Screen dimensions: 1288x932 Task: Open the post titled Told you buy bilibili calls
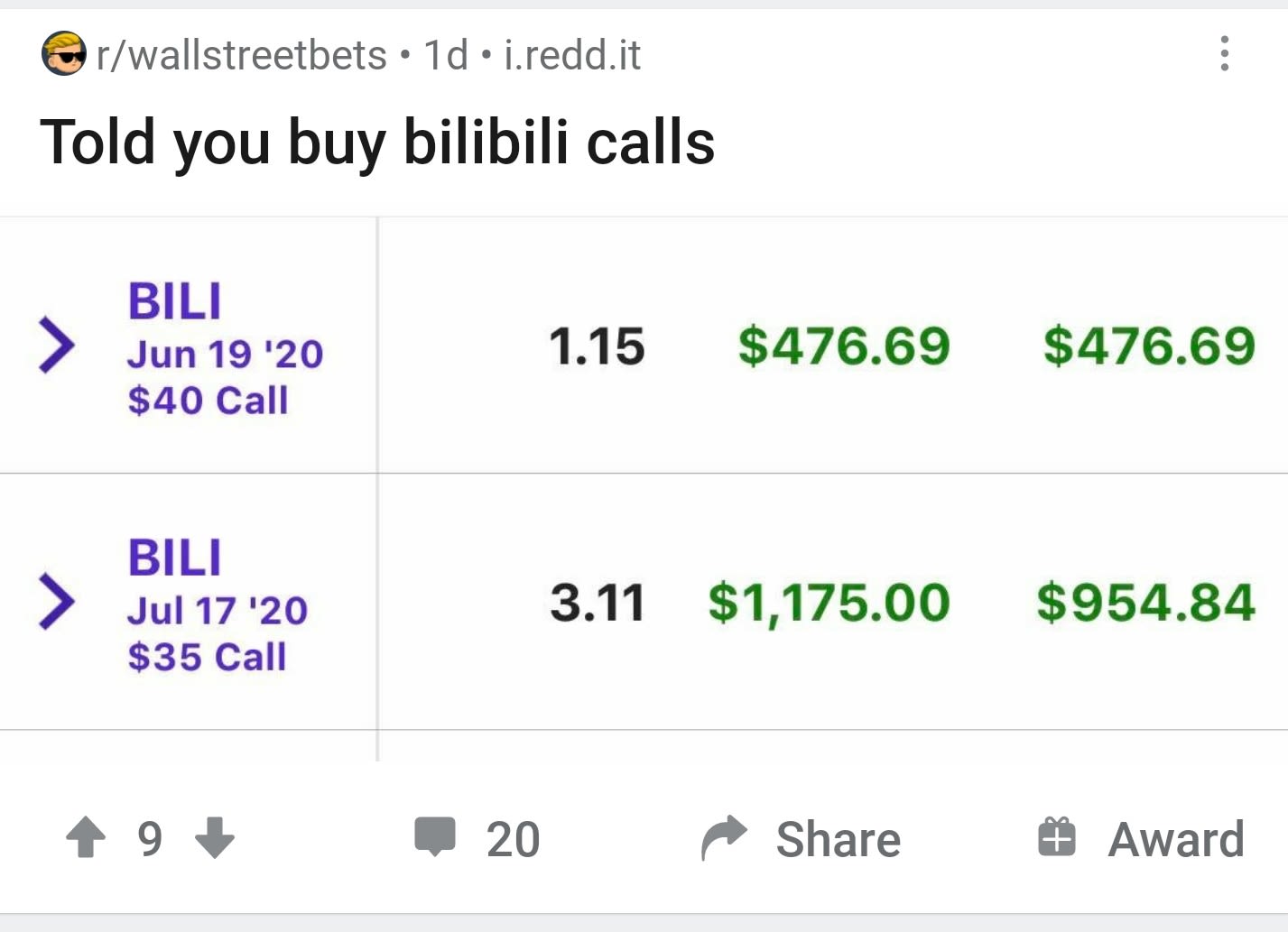[377, 143]
